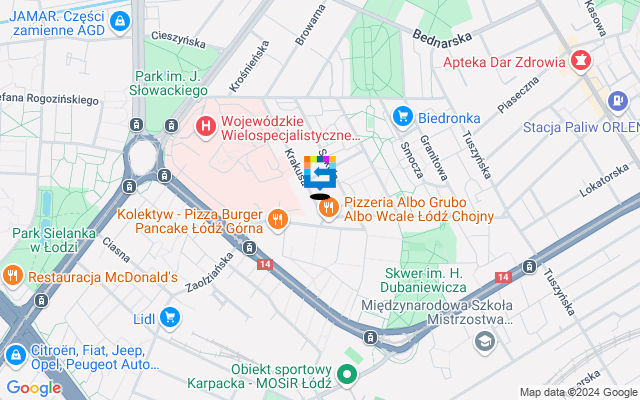
Task: Tap the central blue arrow location marker
Action: (322, 176)
